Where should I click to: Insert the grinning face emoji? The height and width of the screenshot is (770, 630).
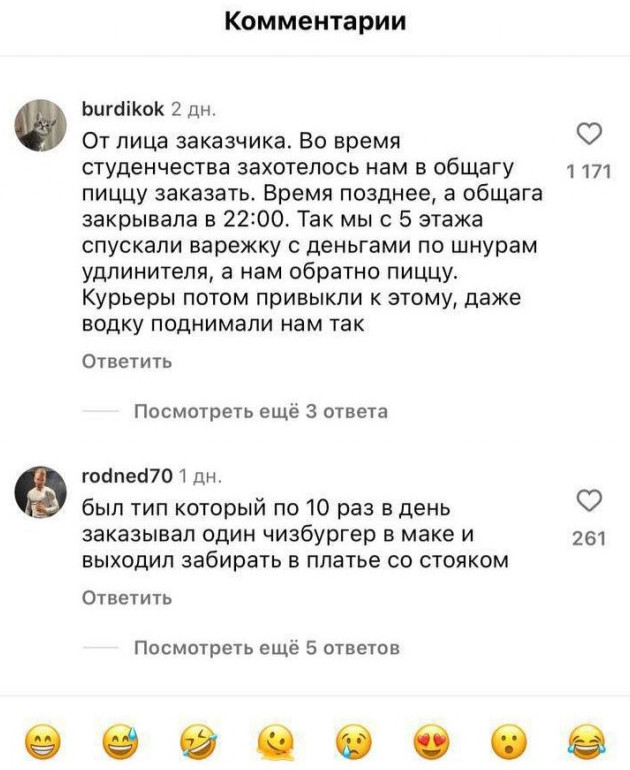point(42,742)
